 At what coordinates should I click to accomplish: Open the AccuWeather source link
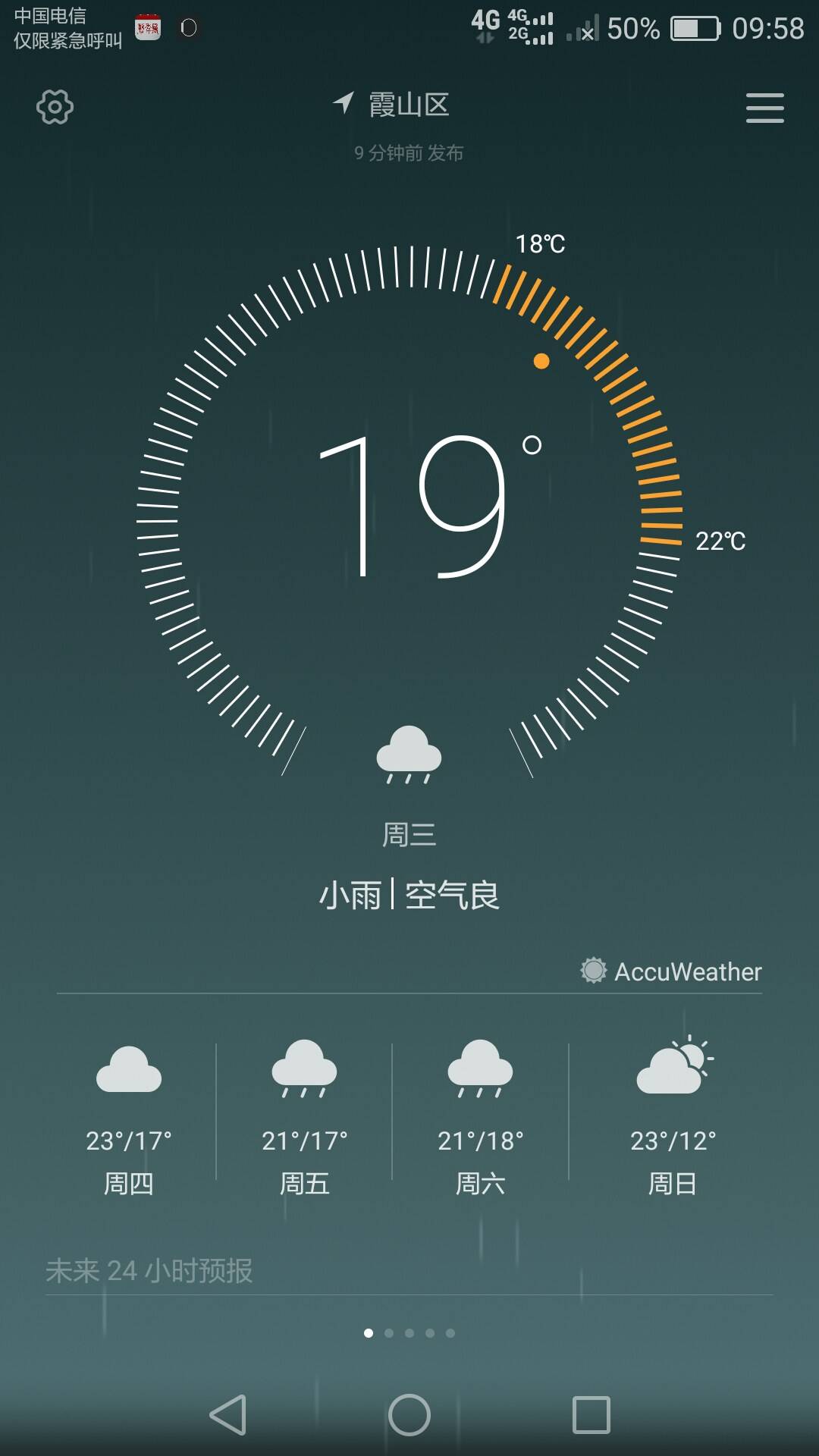[671, 971]
